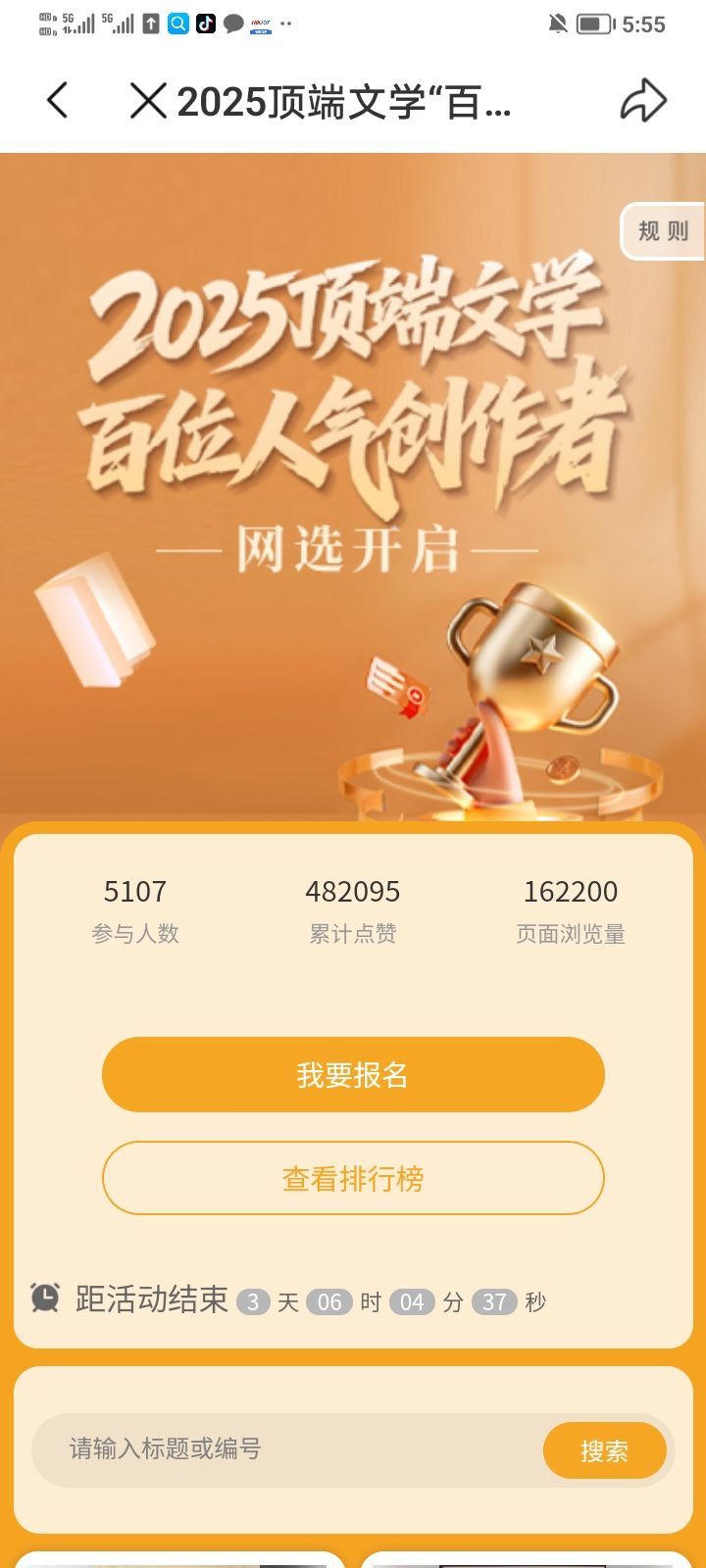Close the 2025顶端文学 web page
Viewport: 706px width, 1568px height.
(148, 100)
